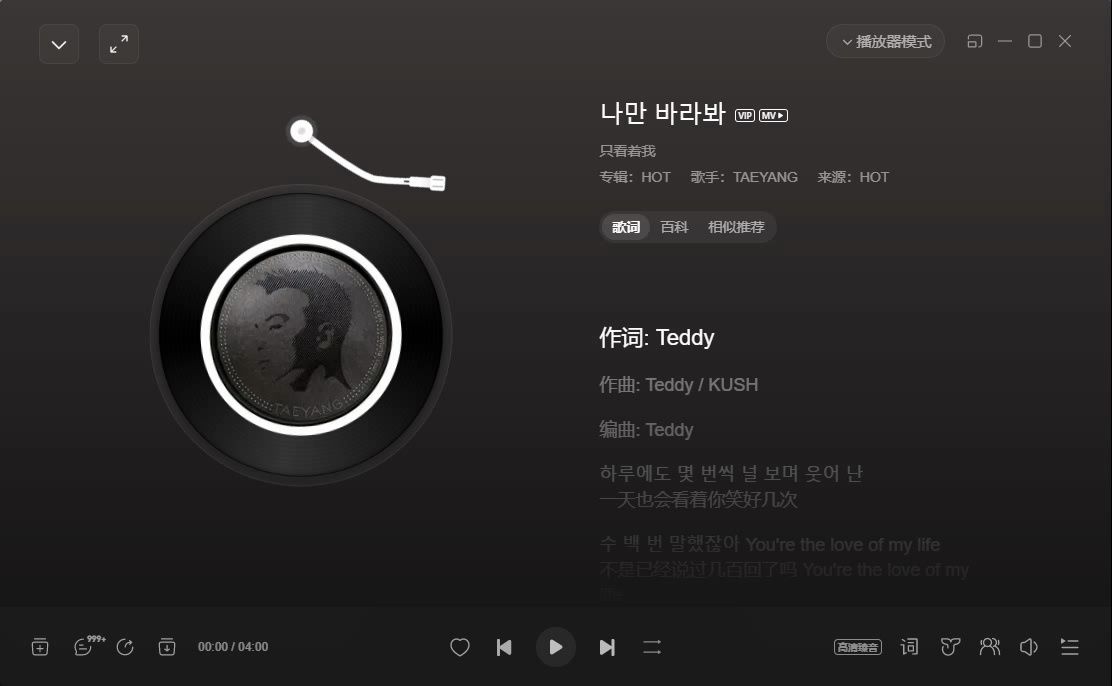Switch to the 相似推荐 tab
Image resolution: width=1112 pixels, height=686 pixels.
(736, 227)
